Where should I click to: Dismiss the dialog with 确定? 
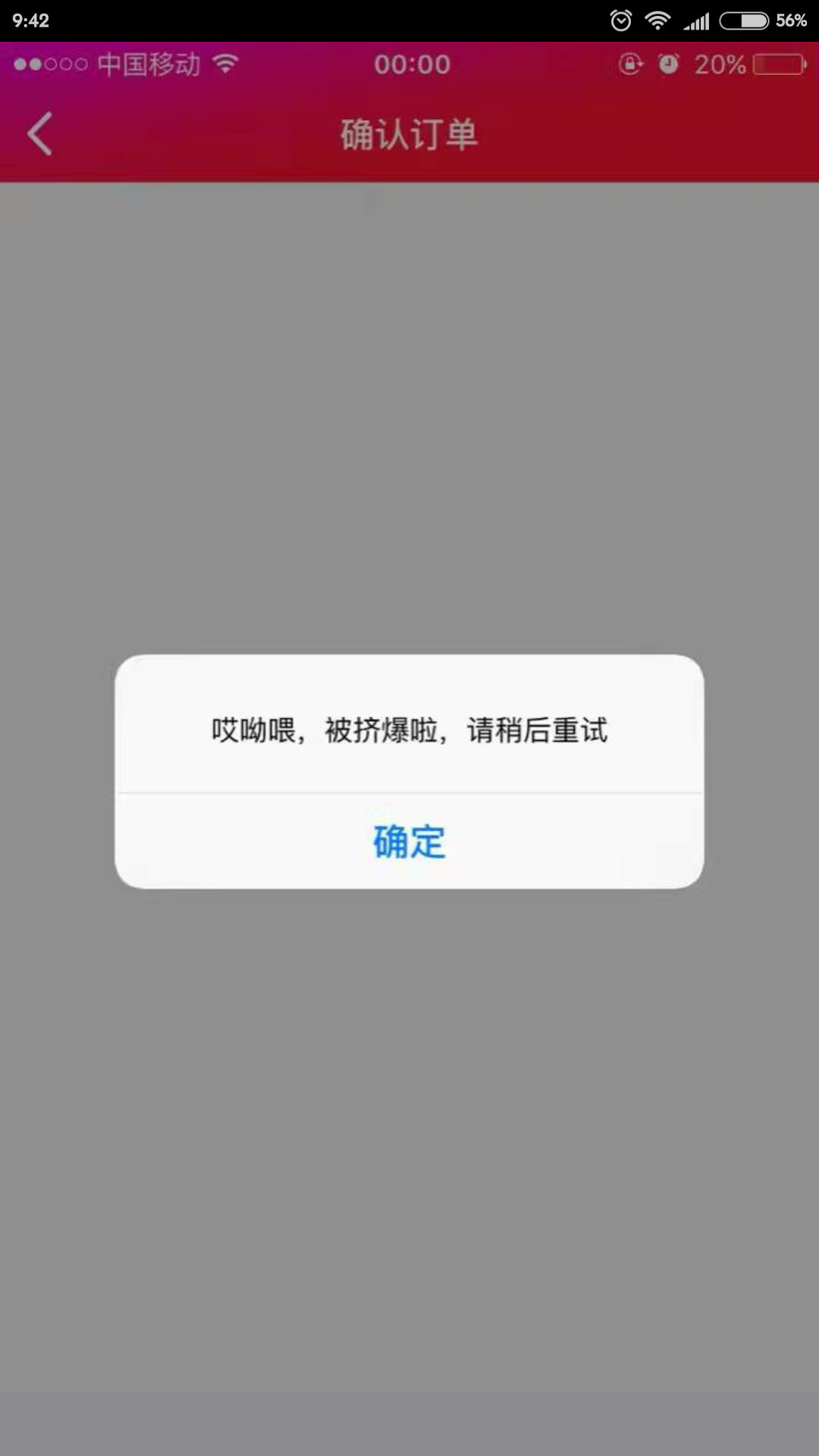tap(409, 842)
